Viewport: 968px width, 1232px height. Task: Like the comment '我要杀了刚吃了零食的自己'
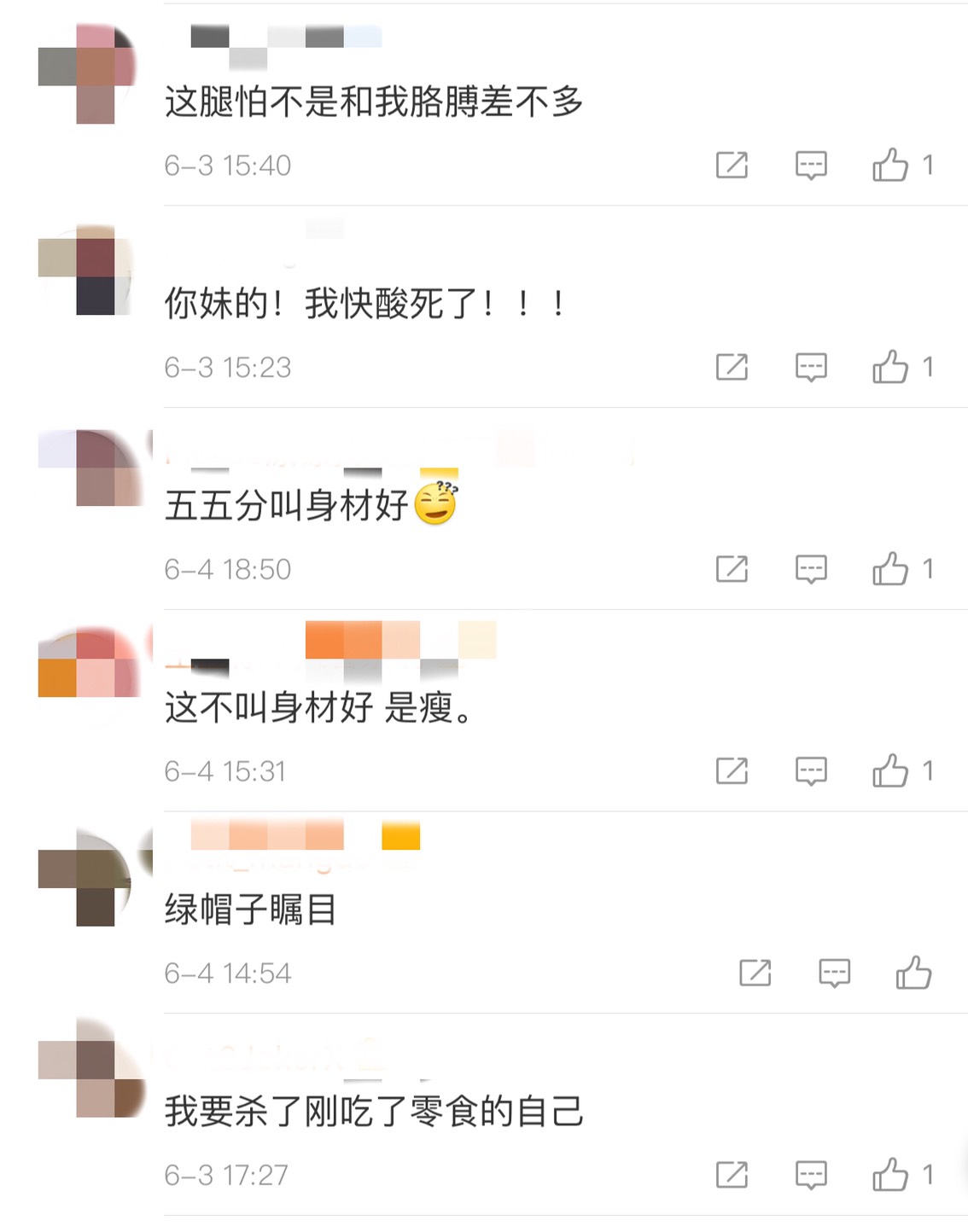(890, 1175)
